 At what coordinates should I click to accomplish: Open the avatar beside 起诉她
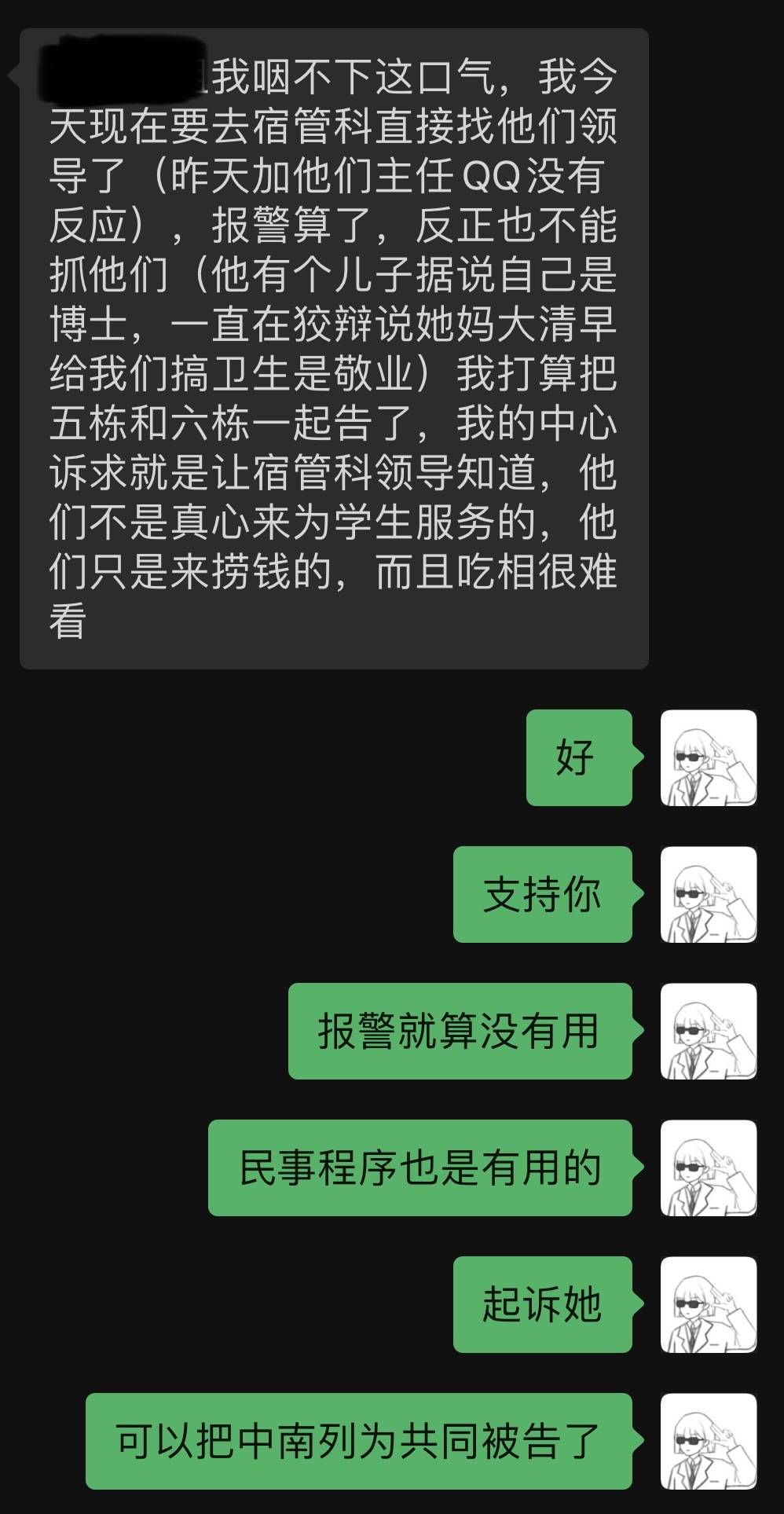pos(708,1304)
